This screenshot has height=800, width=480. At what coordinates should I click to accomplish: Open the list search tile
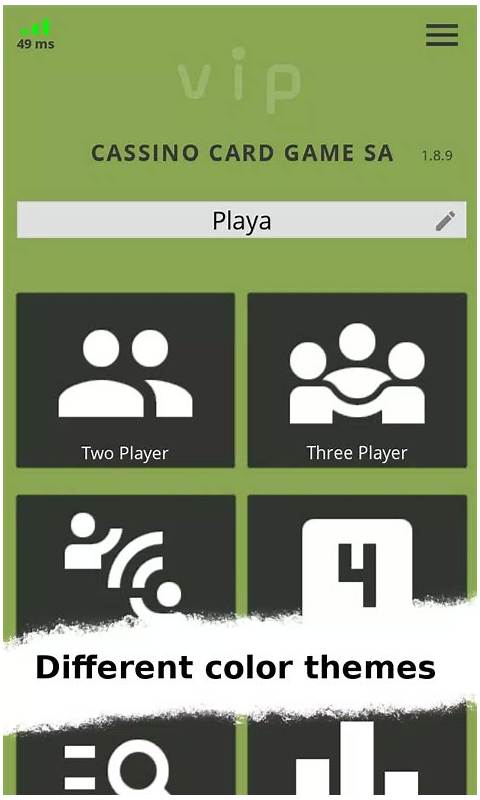[x=125, y=758]
